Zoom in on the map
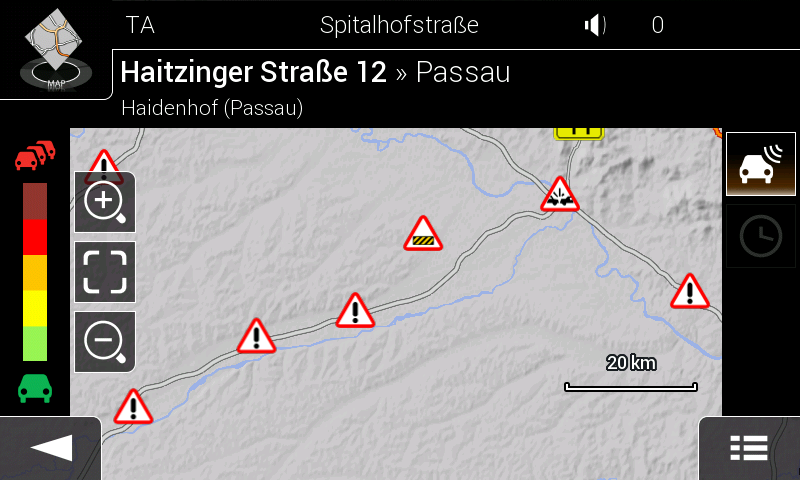Image resolution: width=800 pixels, height=480 pixels. pyautogui.click(x=105, y=203)
